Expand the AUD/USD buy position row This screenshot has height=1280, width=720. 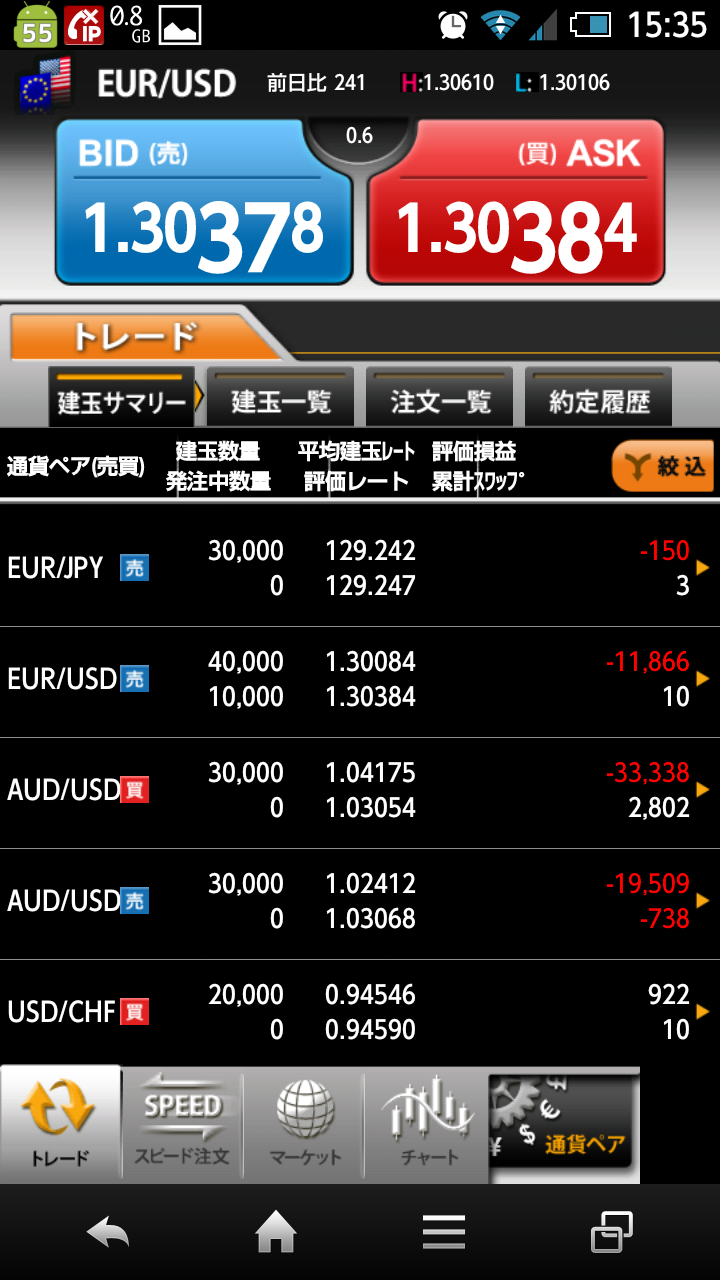360,790
